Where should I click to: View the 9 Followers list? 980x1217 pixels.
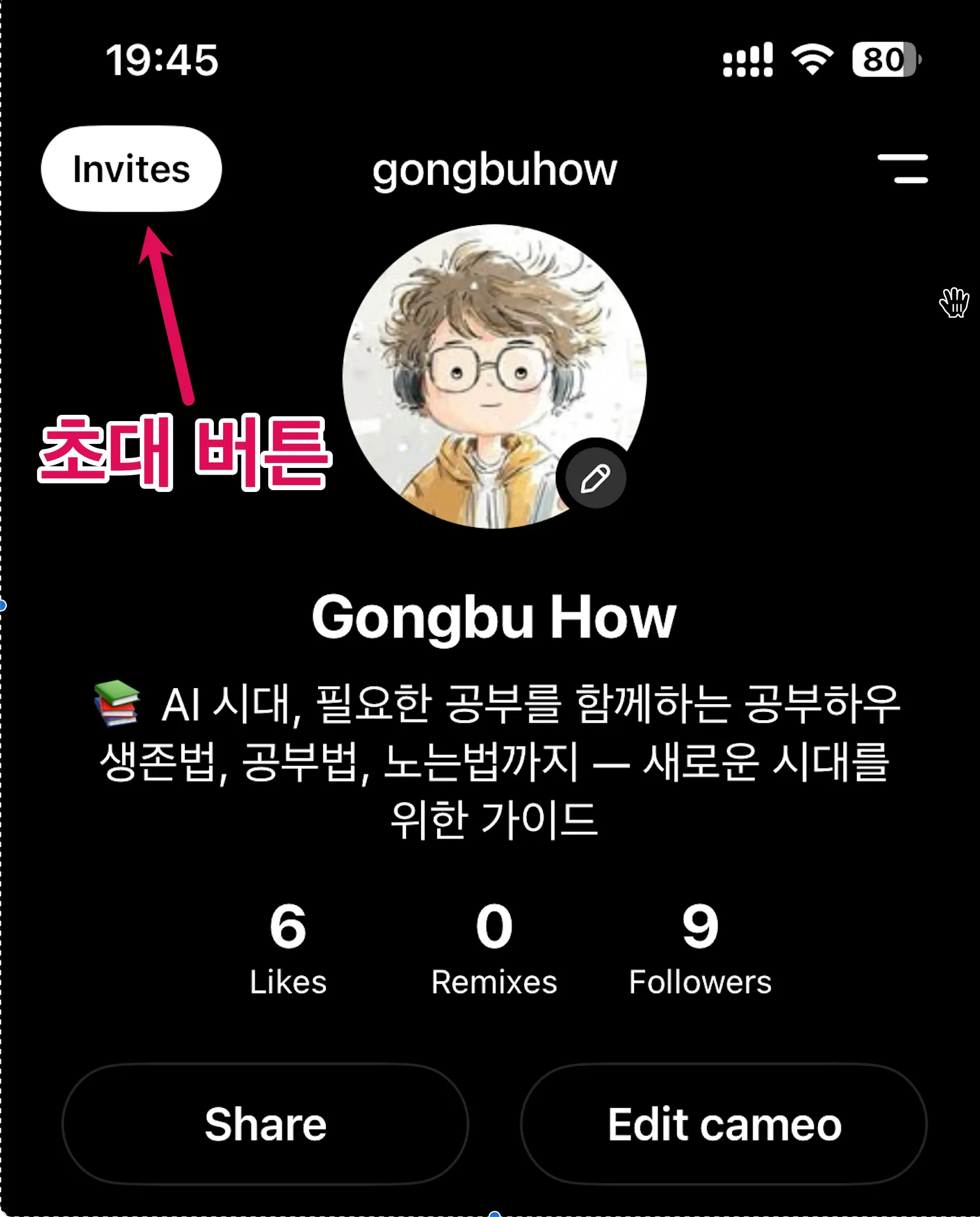pos(700,948)
